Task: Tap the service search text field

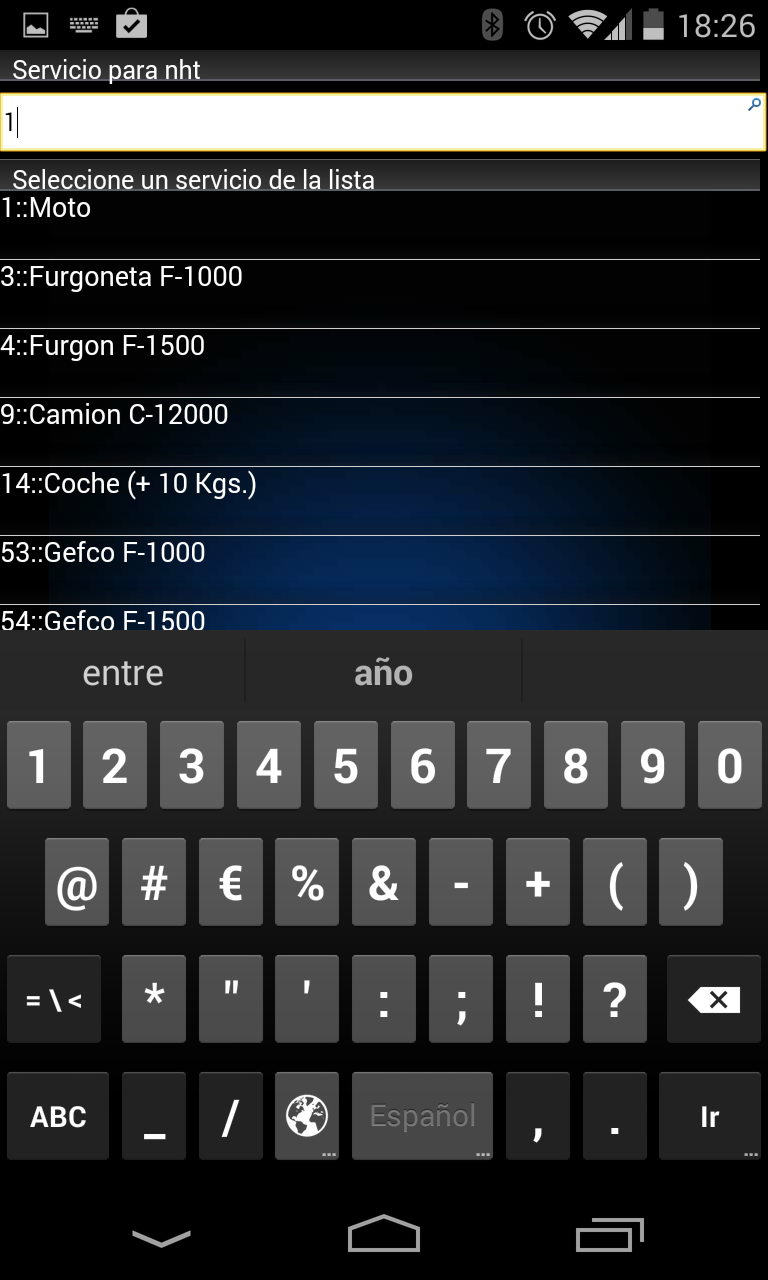Action: tap(383, 122)
